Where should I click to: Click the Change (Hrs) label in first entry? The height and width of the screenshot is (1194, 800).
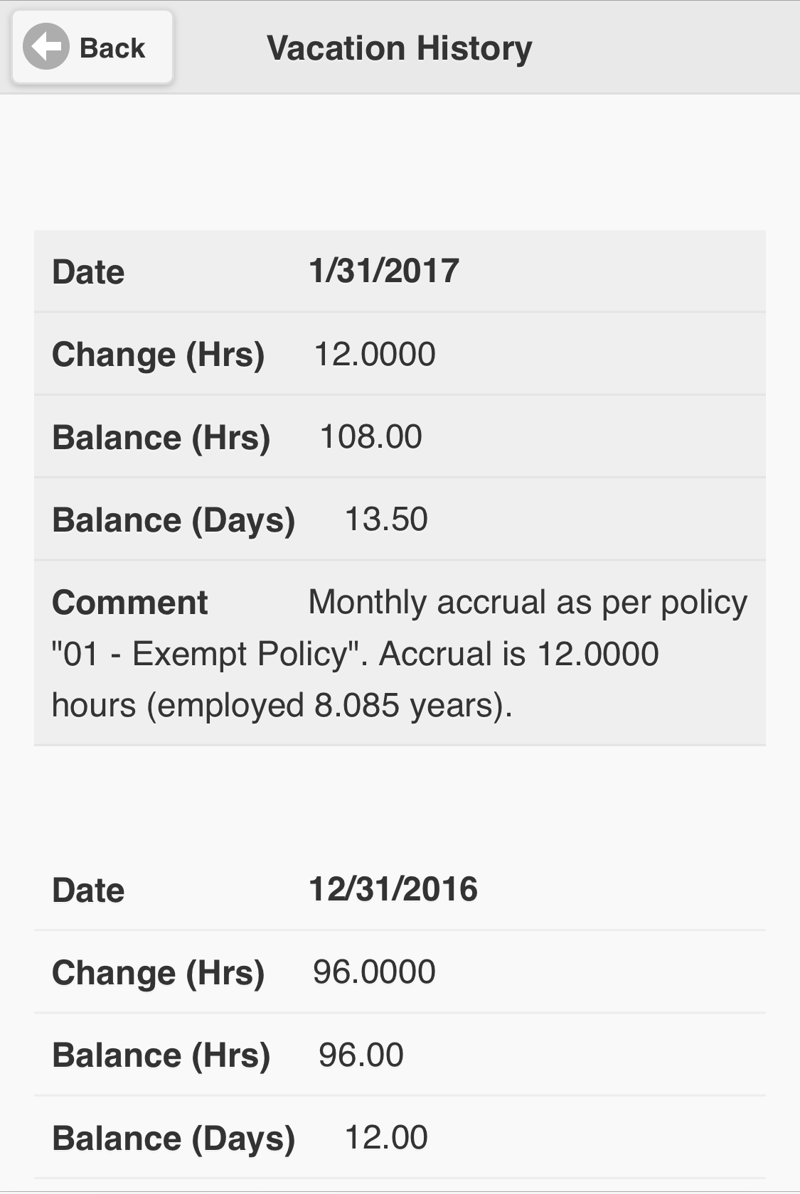(x=158, y=354)
